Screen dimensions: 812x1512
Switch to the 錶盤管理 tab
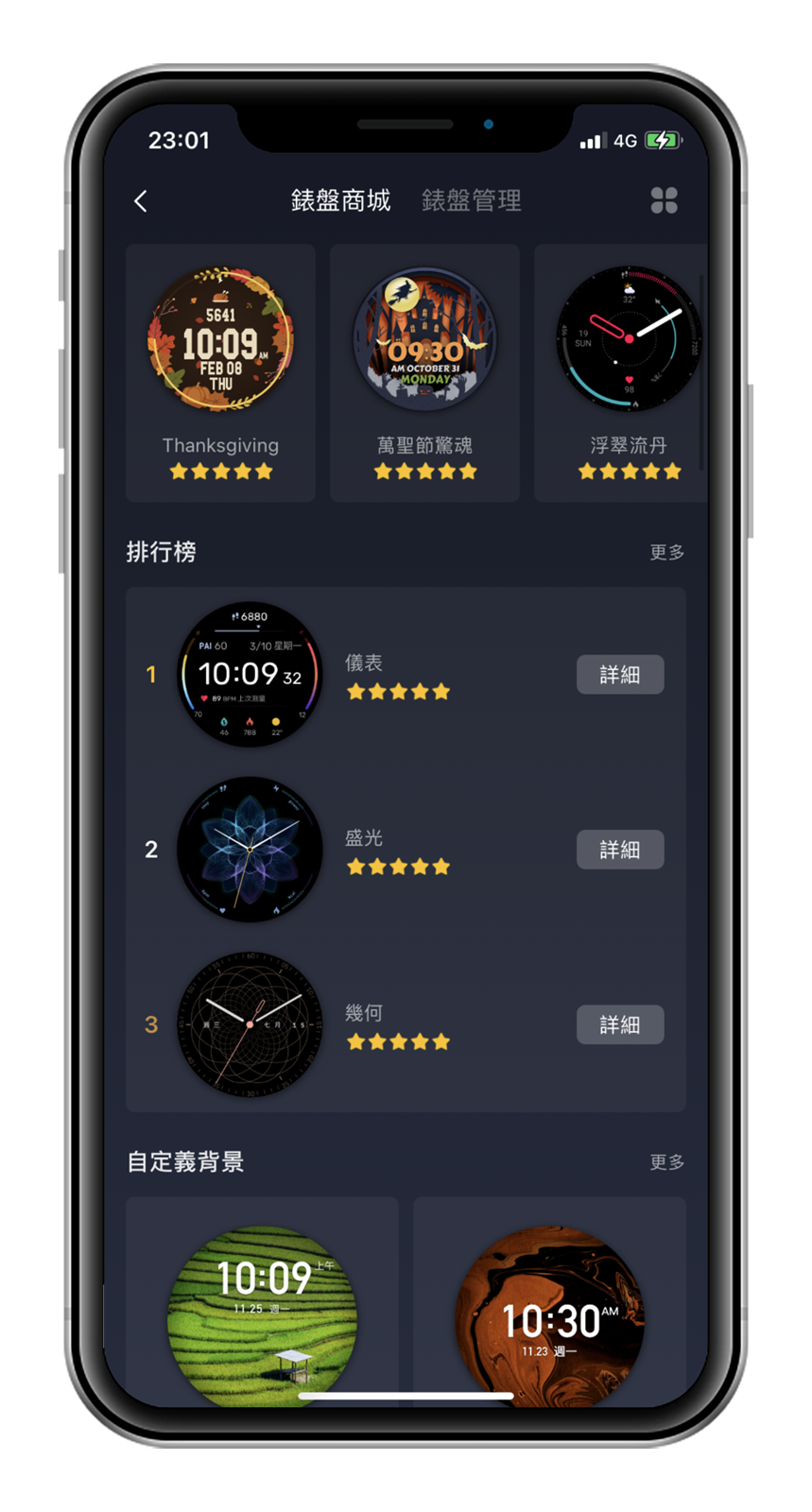(471, 200)
